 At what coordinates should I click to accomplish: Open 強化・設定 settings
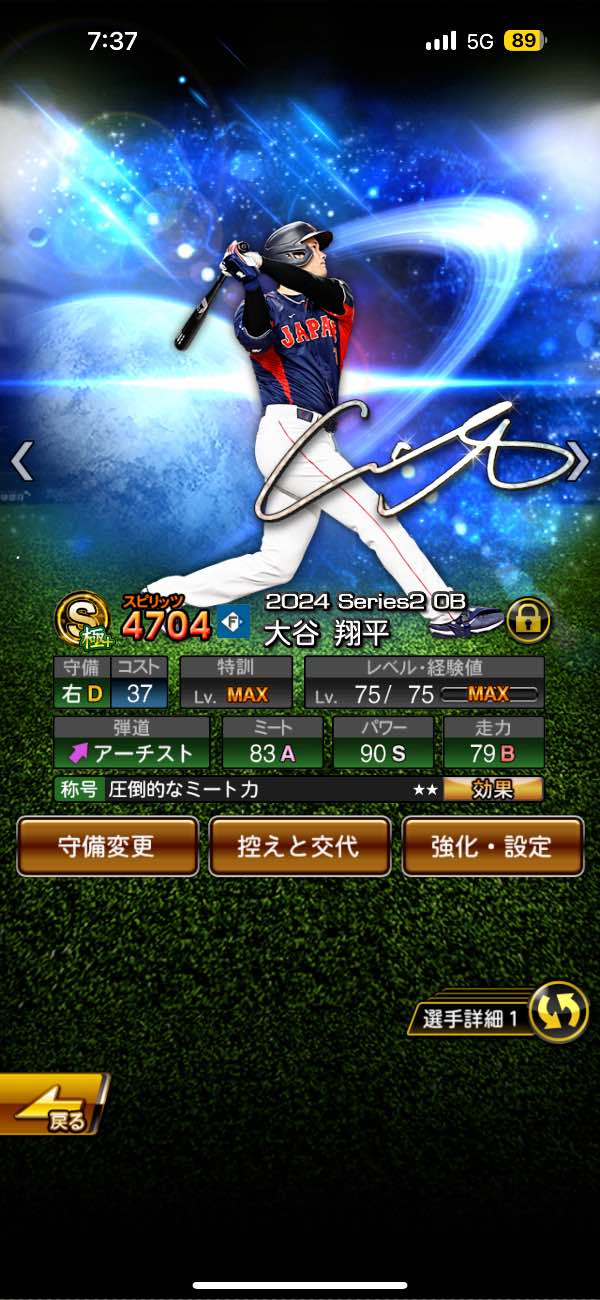click(492, 846)
